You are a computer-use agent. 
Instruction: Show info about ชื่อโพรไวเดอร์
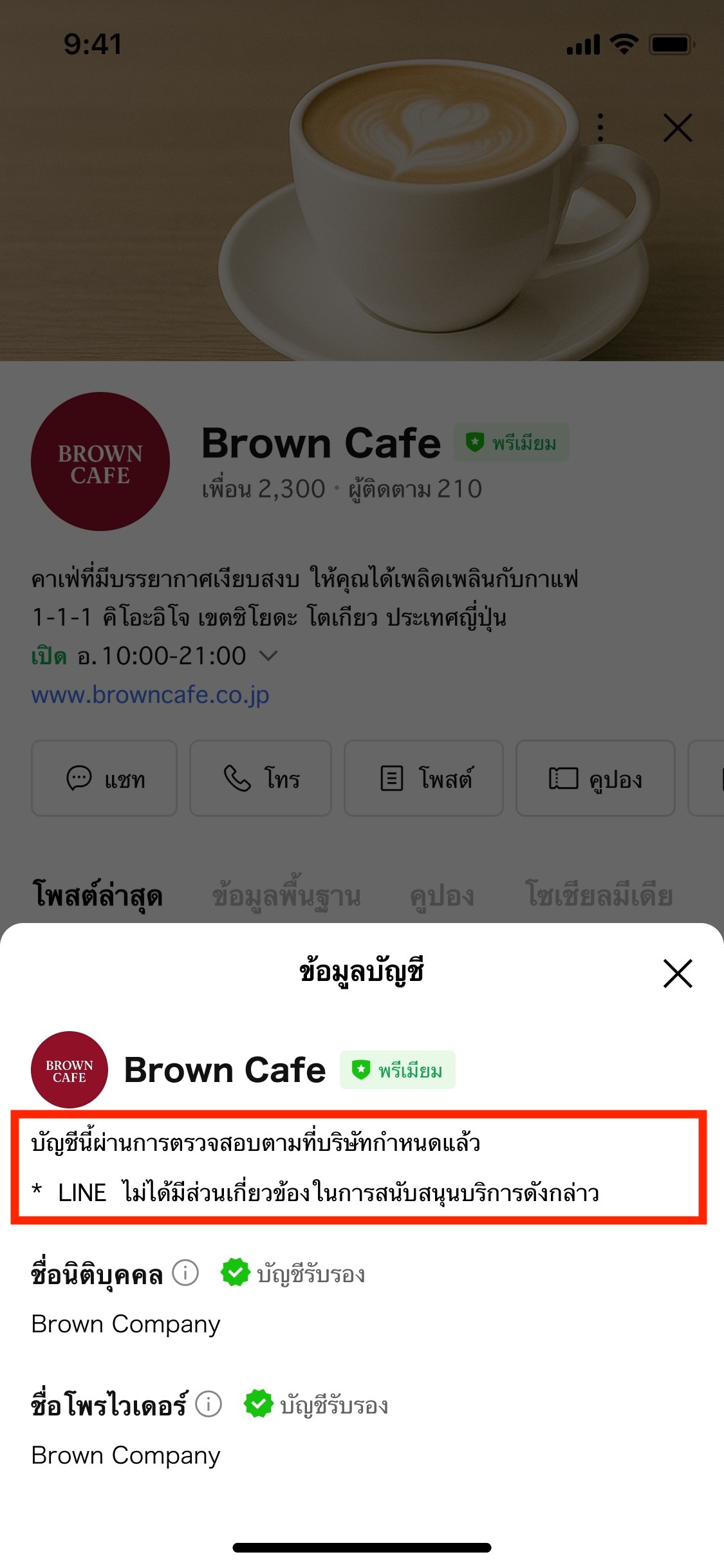tap(209, 1404)
